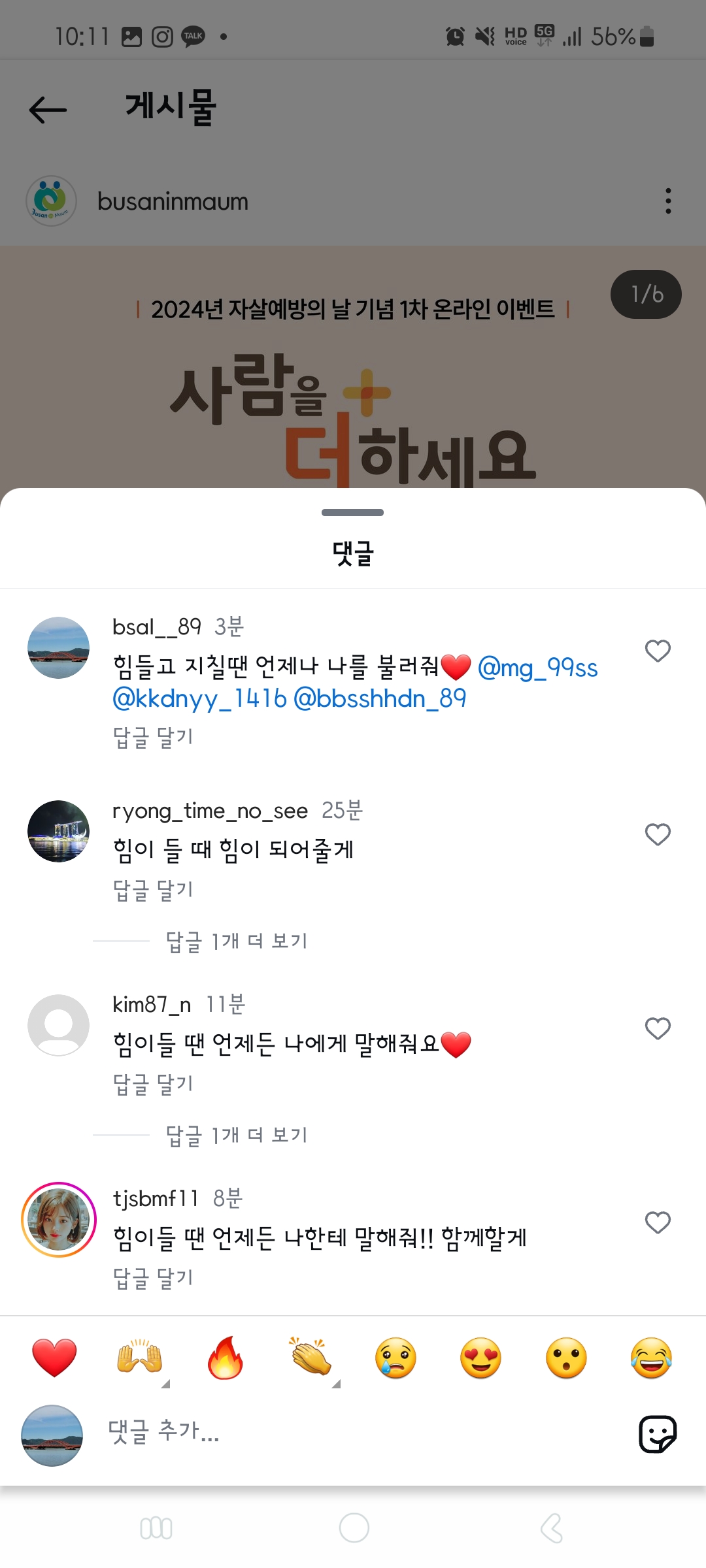View tjsbmf11's story from avatar
This screenshot has width=706, height=1568.
59,1219
